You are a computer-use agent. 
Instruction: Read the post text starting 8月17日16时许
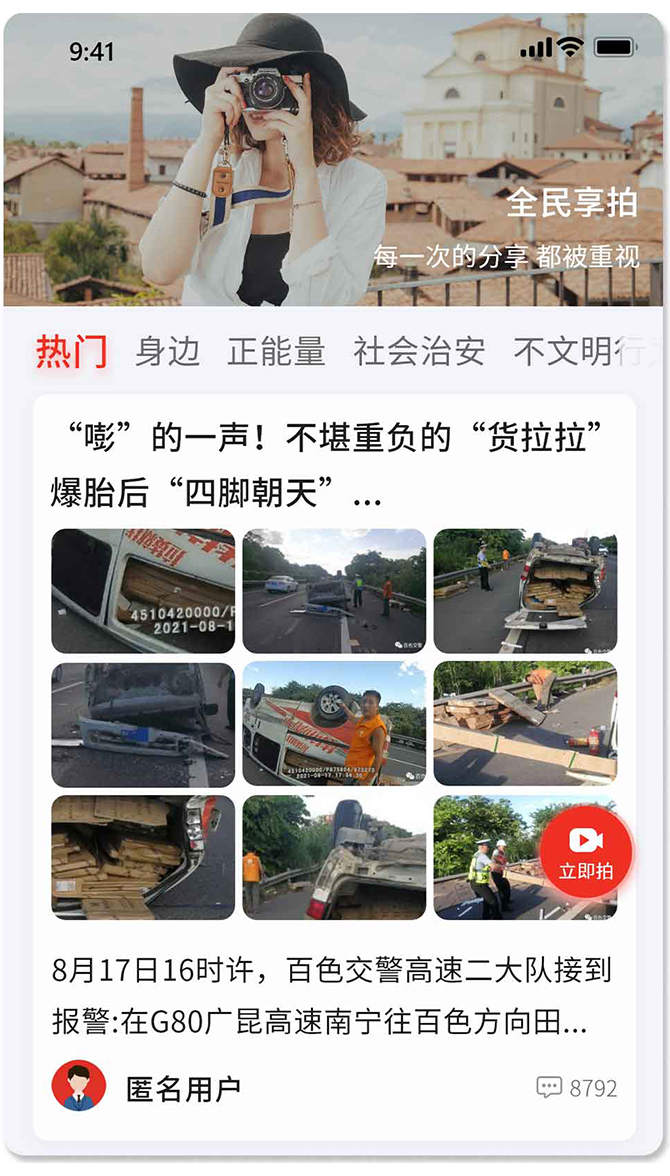[331, 996]
